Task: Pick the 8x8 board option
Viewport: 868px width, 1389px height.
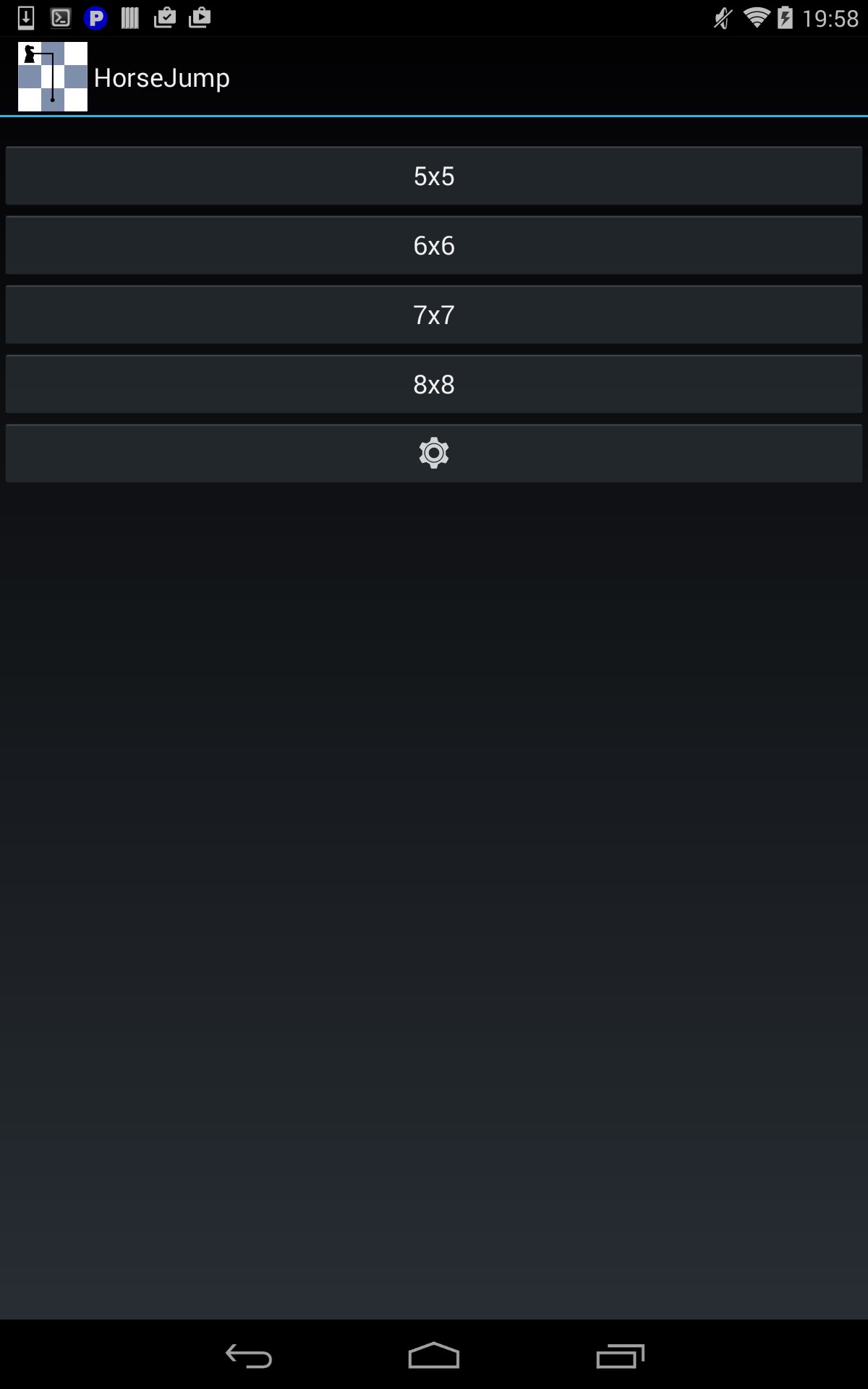Action: [x=434, y=384]
